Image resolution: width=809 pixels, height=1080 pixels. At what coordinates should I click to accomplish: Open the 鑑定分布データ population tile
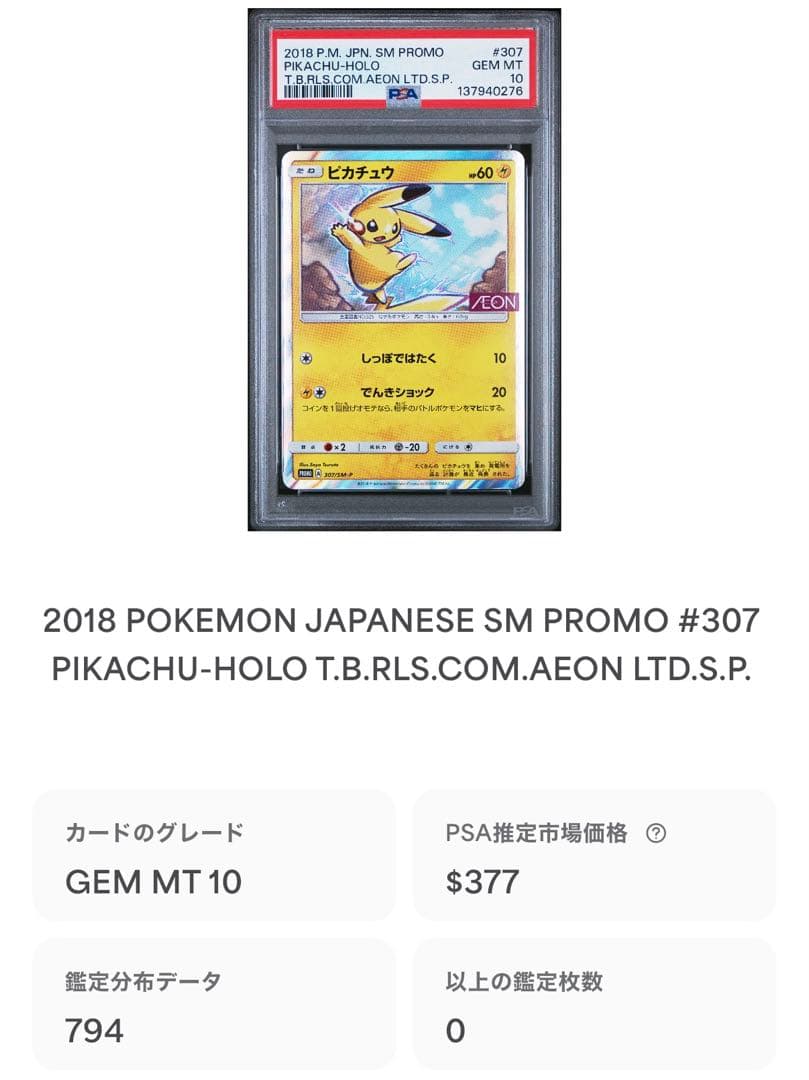(x=214, y=1004)
